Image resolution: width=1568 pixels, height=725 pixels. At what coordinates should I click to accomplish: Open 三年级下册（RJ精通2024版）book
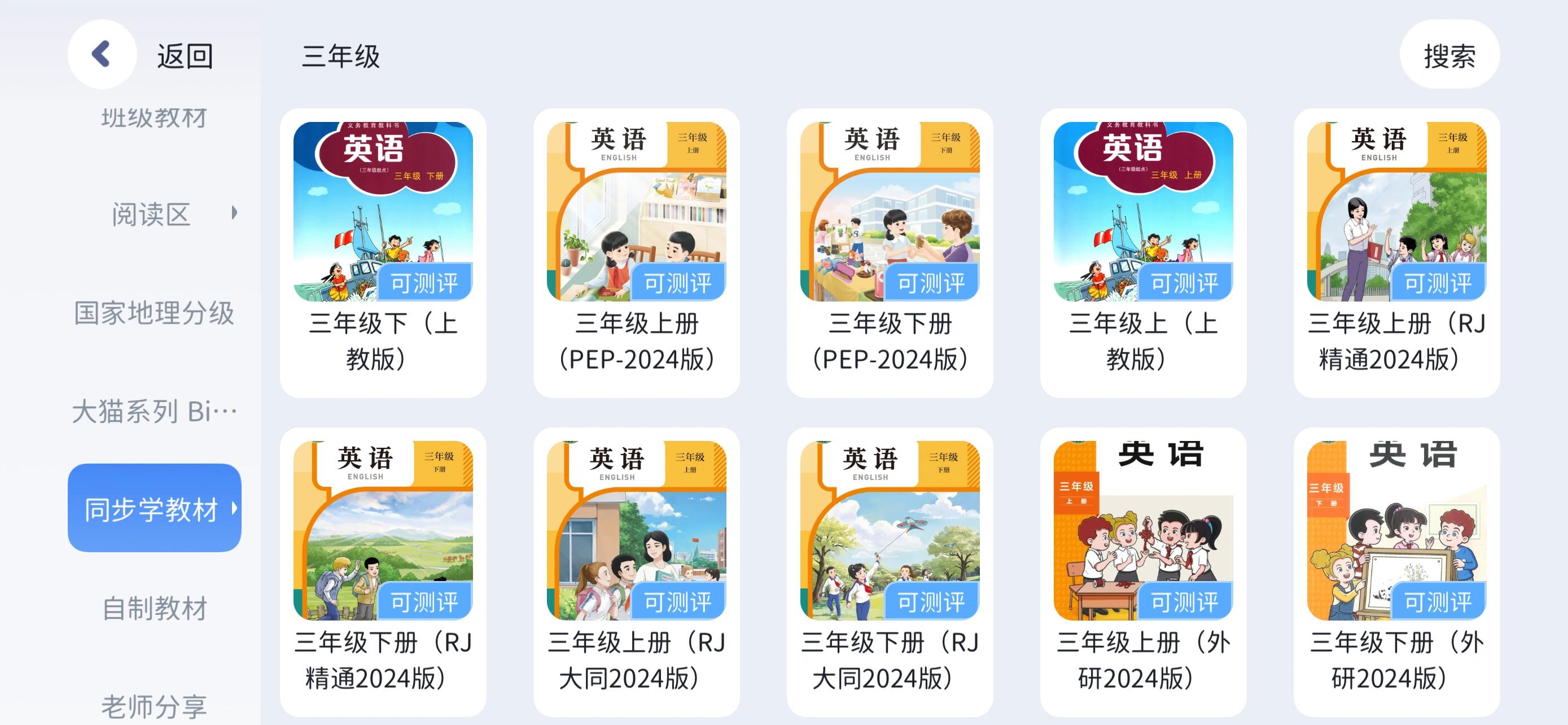(383, 571)
